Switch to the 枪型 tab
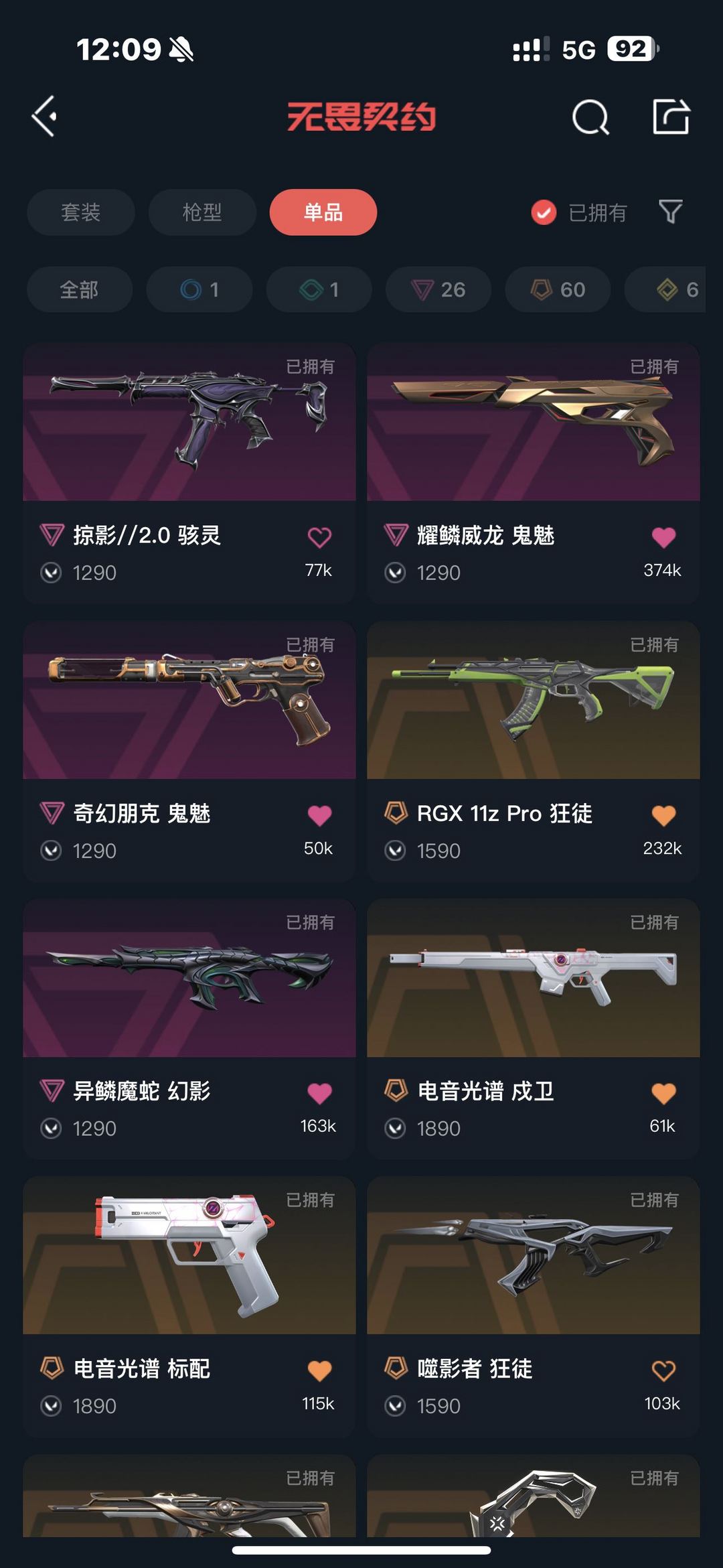 tap(202, 212)
